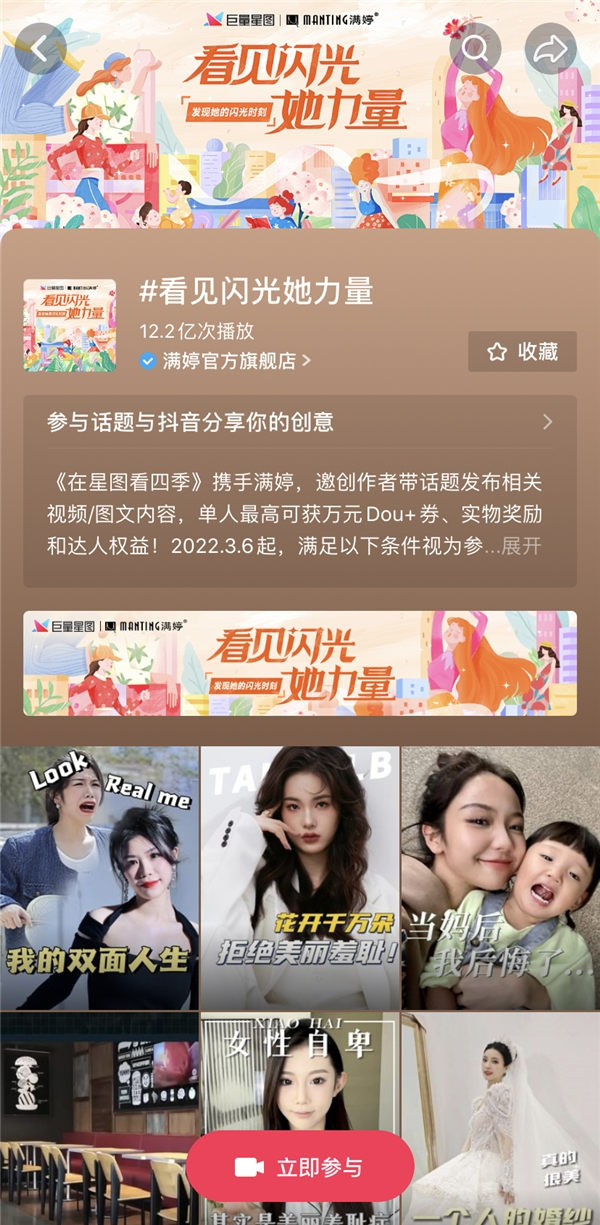Open 参与话题与抖音分享你的创意 row
600x1225 pixels.
(x=300, y=422)
